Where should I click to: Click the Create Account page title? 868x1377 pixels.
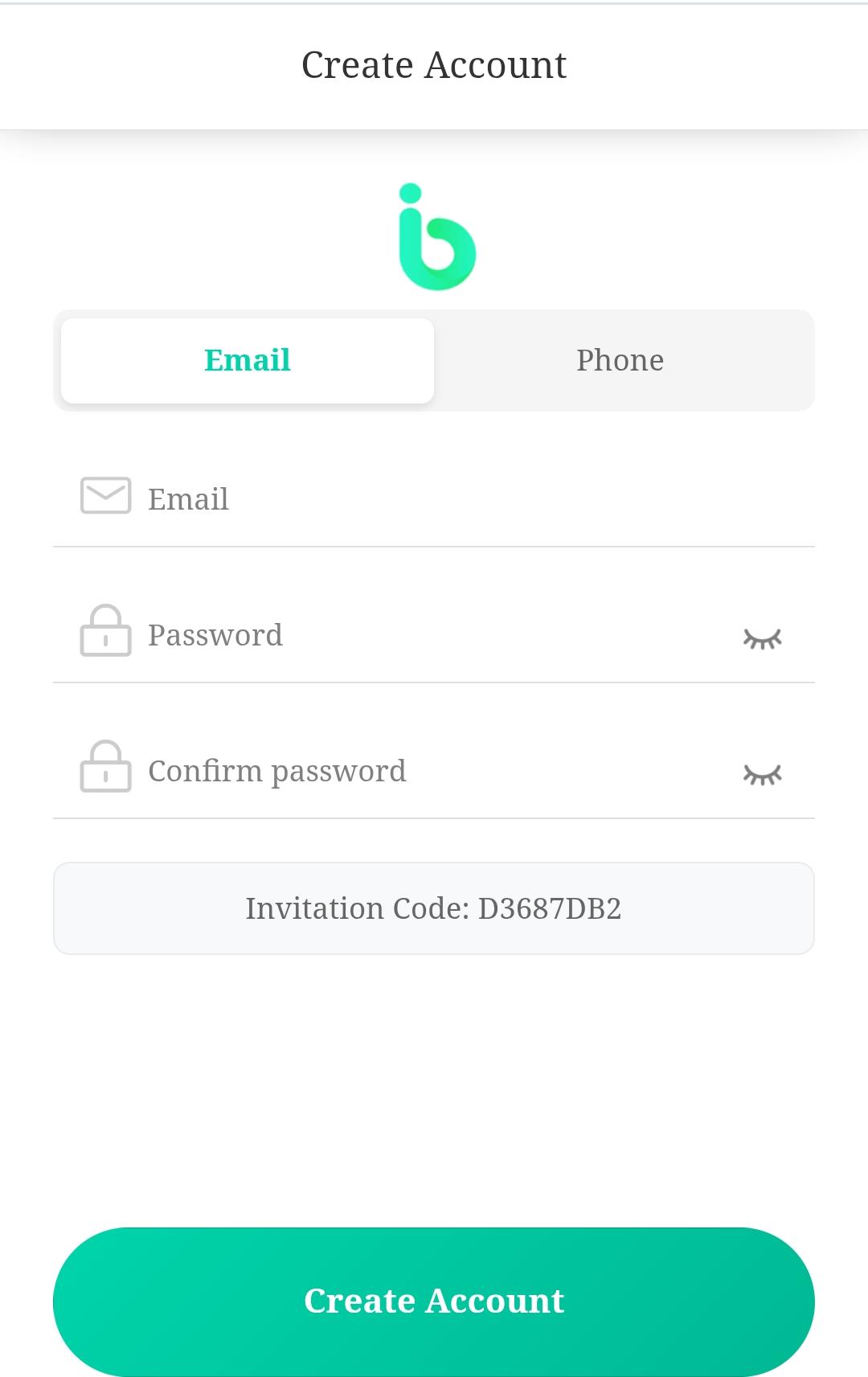pyautogui.click(x=434, y=64)
